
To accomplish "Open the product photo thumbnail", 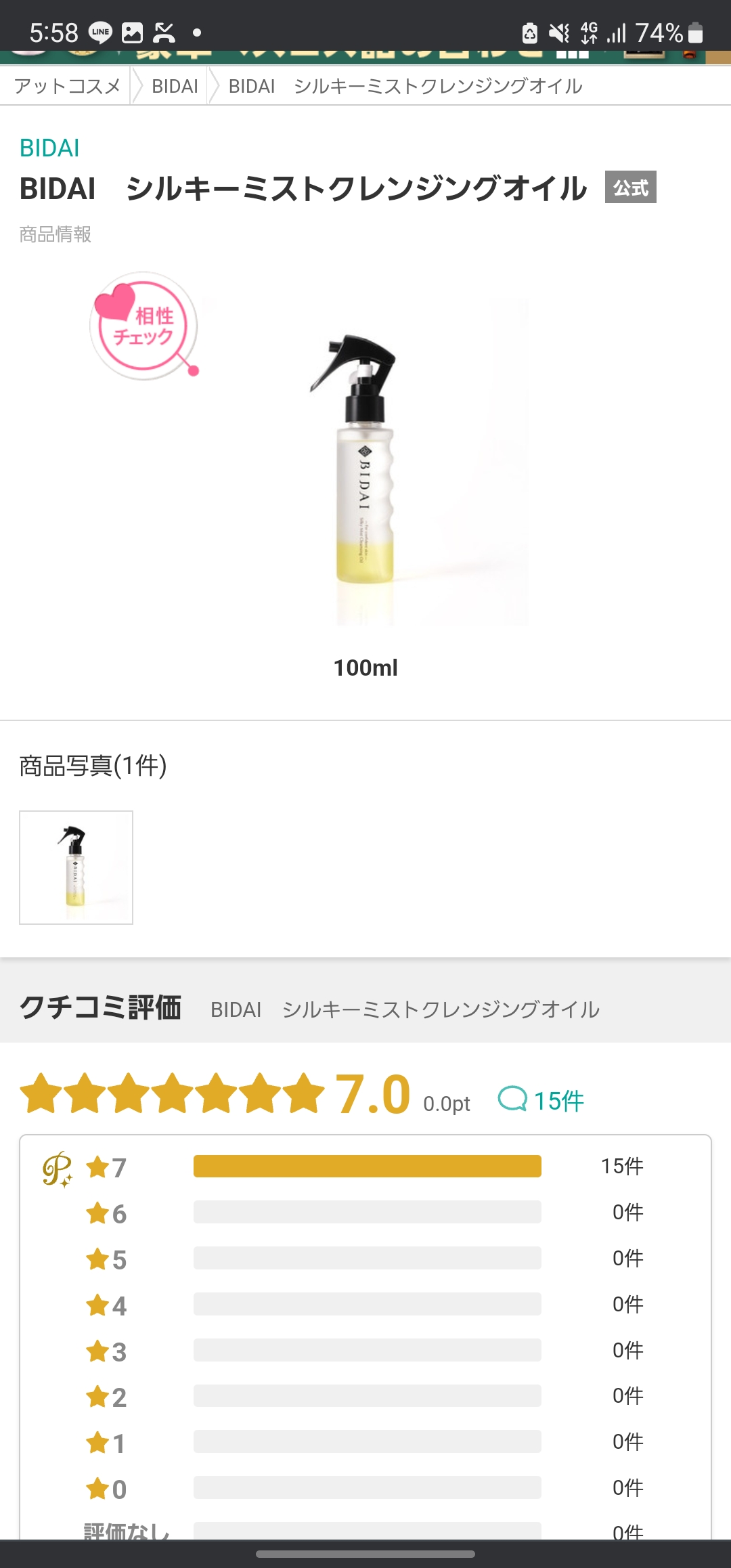I will (x=76, y=867).
